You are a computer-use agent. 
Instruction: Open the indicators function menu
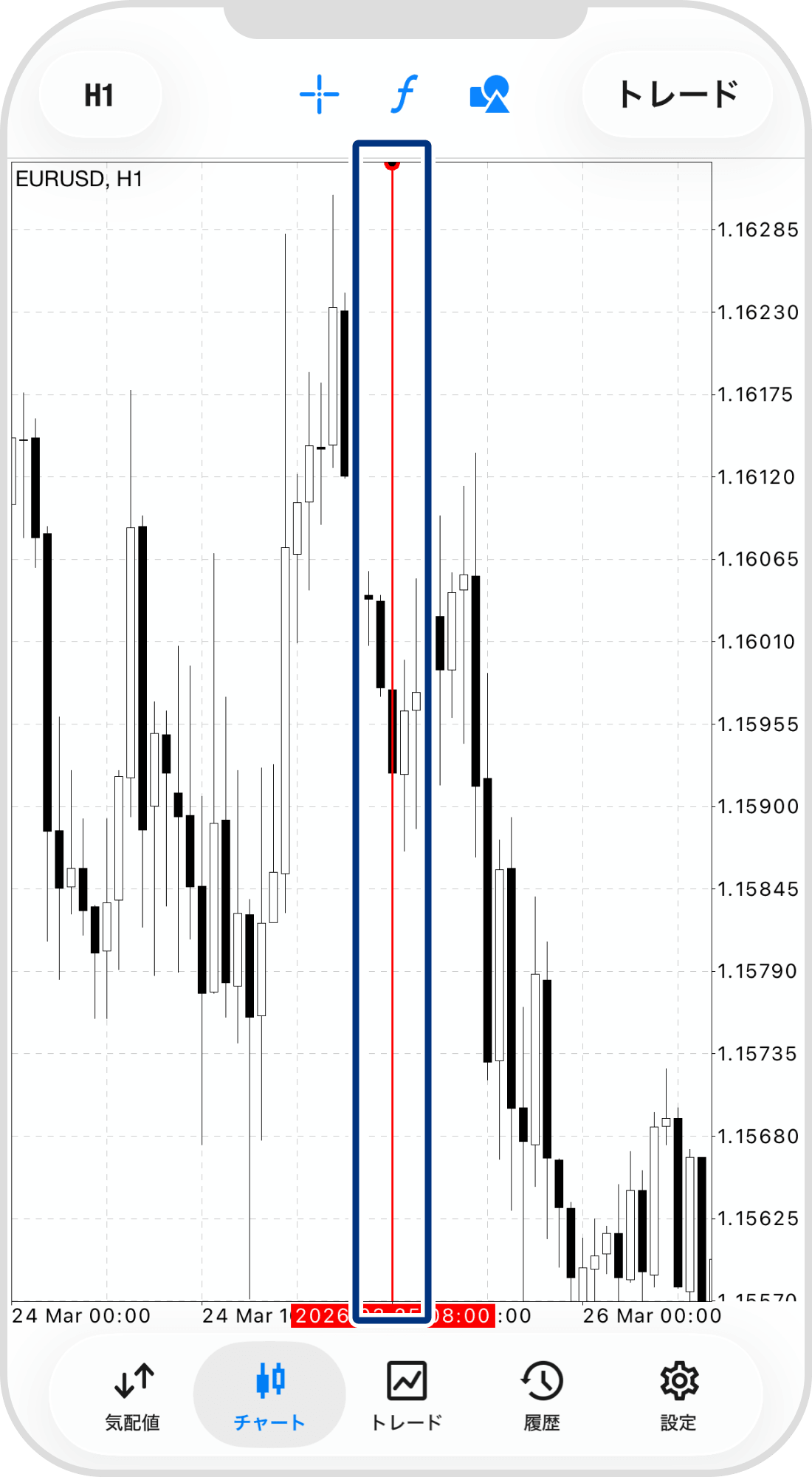[x=404, y=95]
